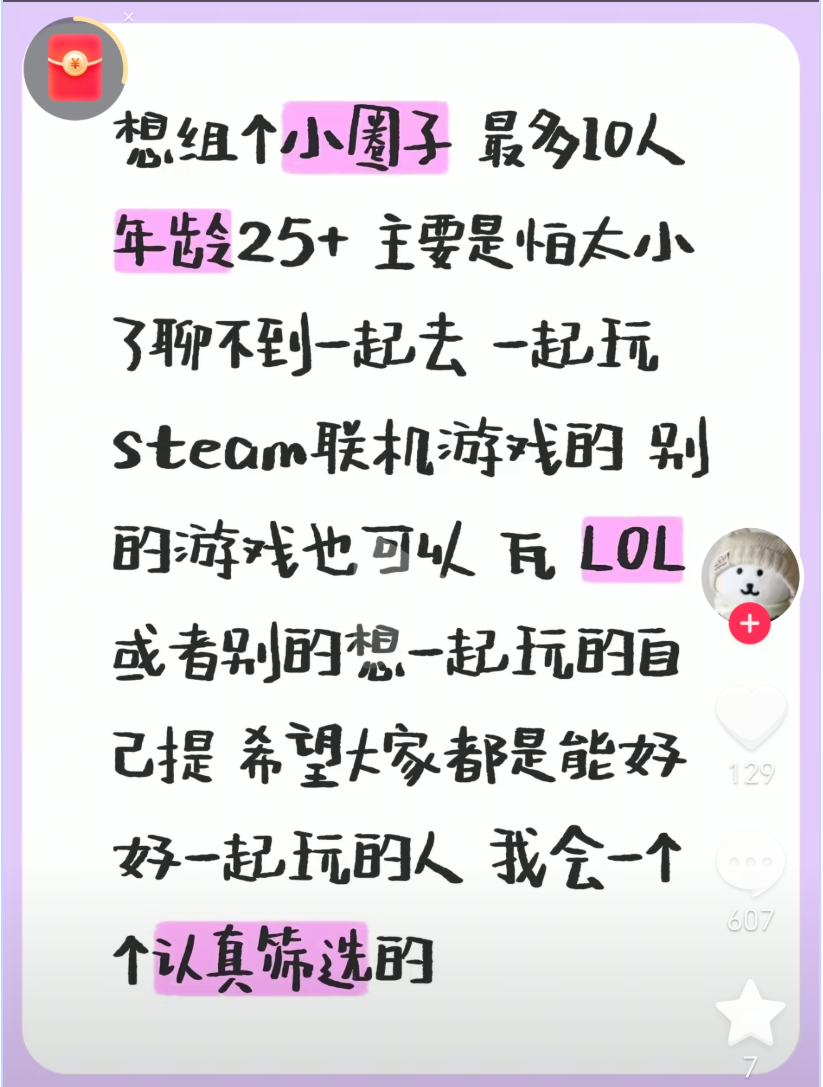Add this post to favorites with the star

coord(751,1012)
